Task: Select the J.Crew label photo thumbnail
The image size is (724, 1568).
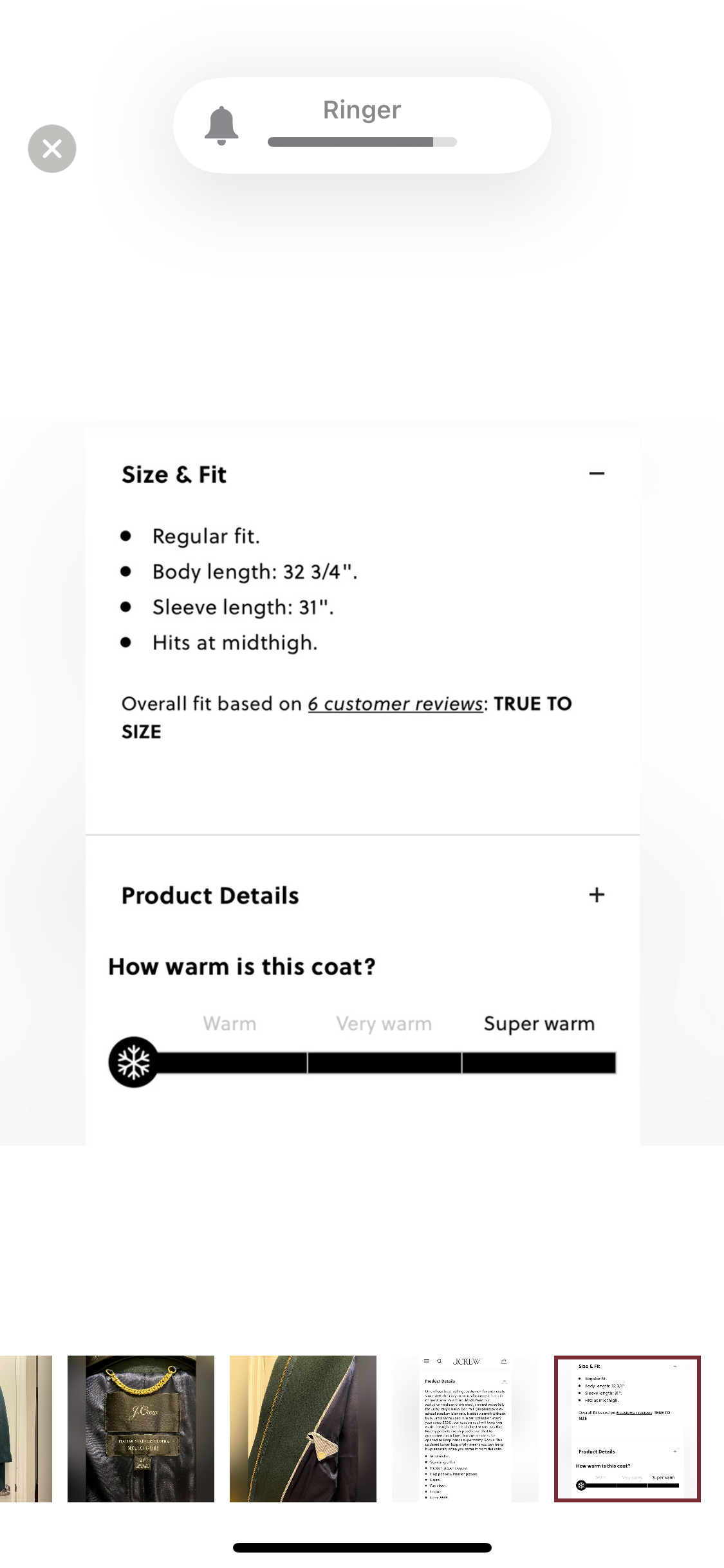Action: pyautogui.click(x=140, y=1428)
